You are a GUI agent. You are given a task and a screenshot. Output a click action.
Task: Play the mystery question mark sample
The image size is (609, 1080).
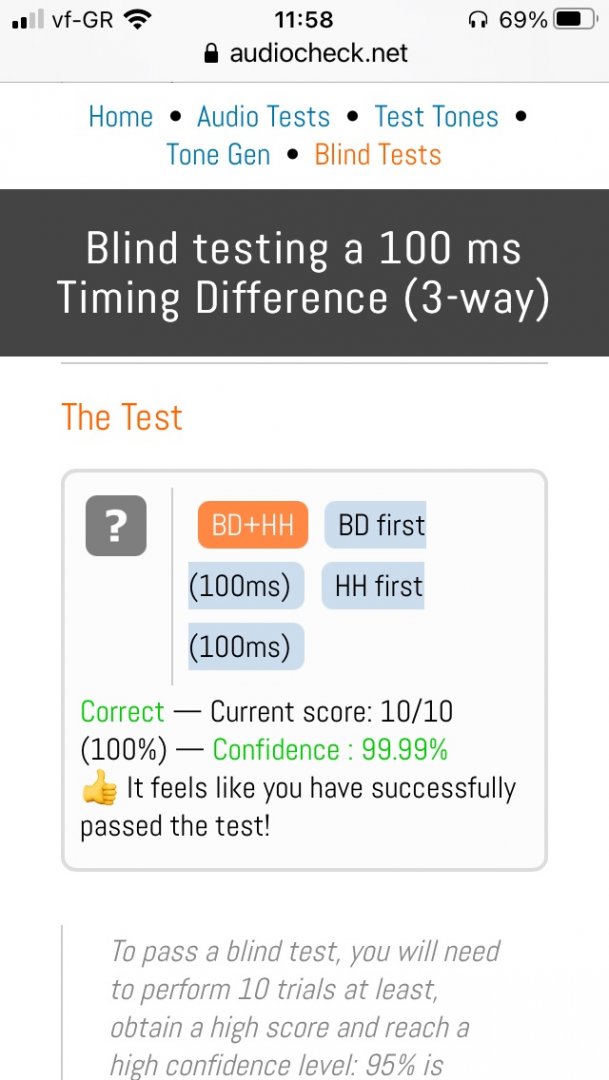pos(116,525)
